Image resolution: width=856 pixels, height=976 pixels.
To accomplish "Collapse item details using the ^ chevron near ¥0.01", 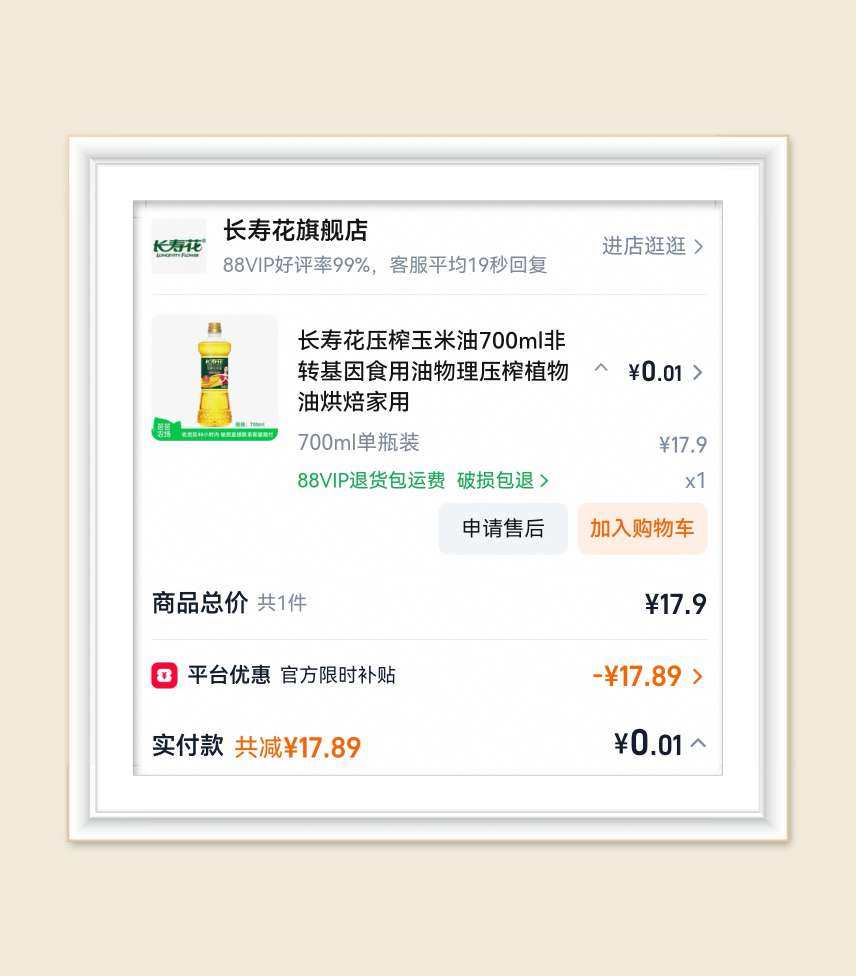I will pyautogui.click(x=601, y=369).
